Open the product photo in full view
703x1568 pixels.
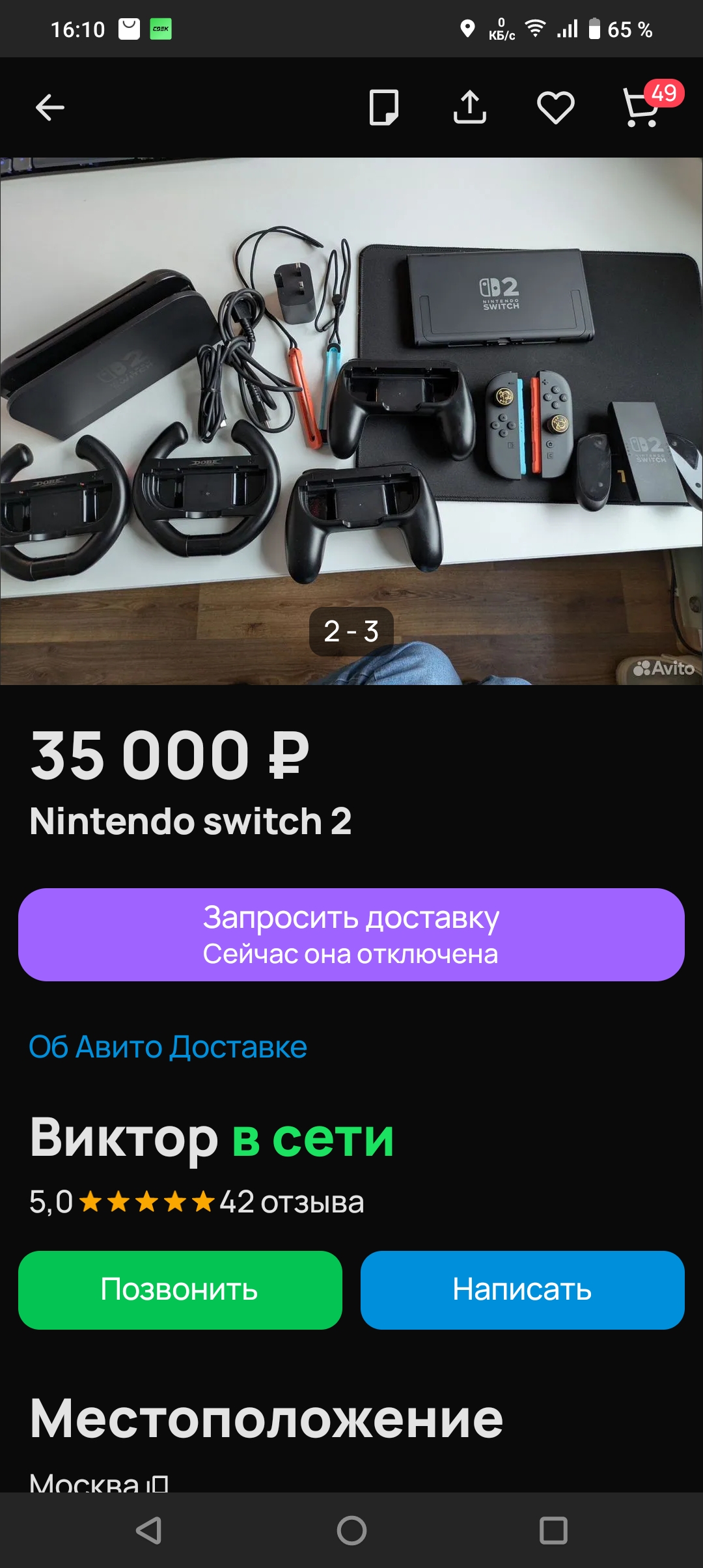click(x=351, y=421)
